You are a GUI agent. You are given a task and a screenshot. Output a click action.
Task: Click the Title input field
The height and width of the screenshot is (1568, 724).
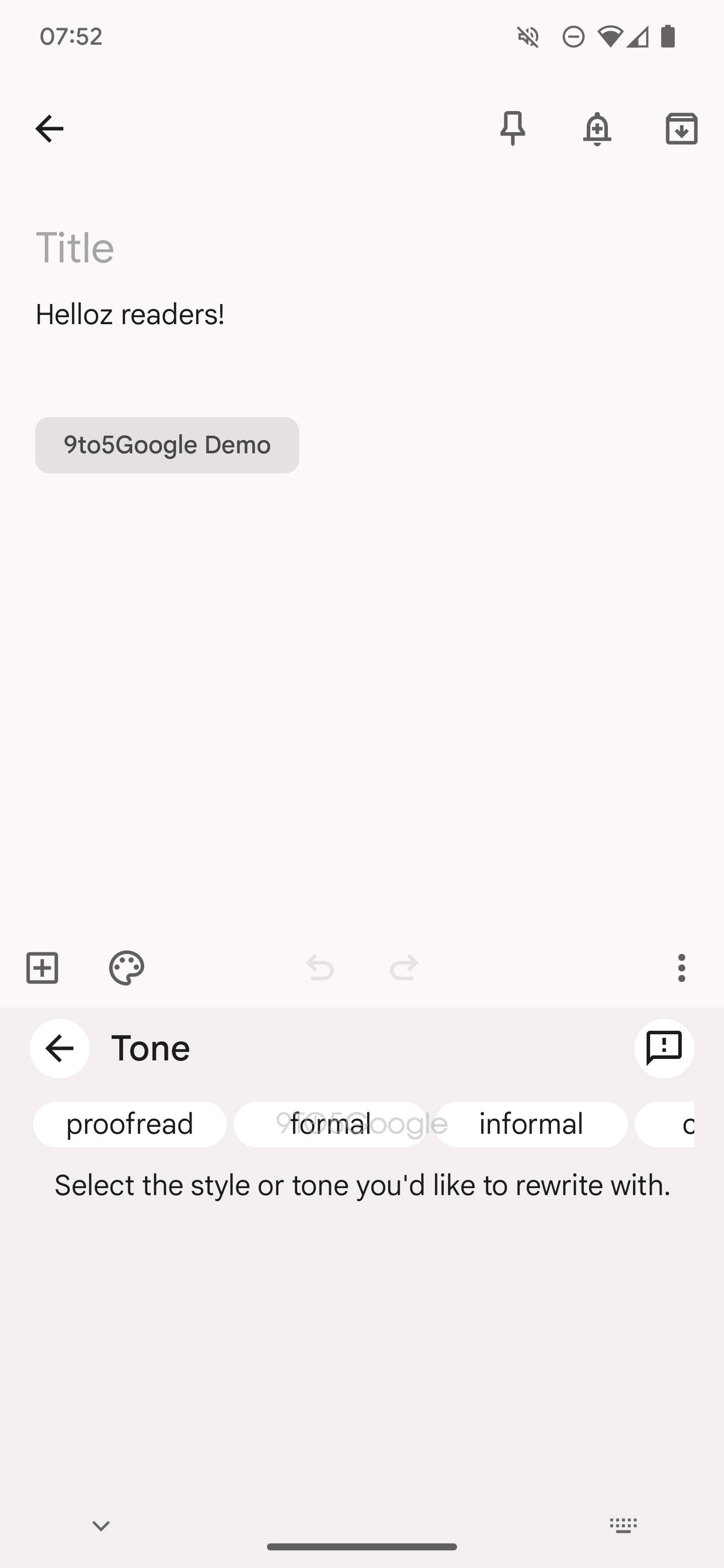[75, 247]
